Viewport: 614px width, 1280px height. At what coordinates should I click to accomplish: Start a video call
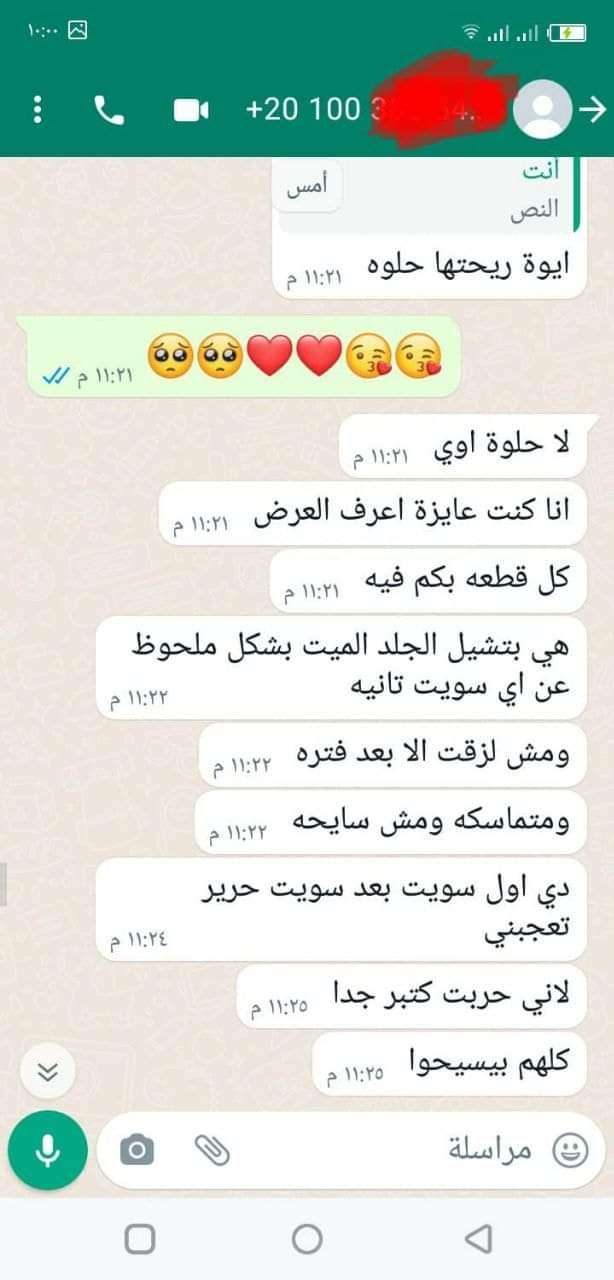tap(190, 109)
